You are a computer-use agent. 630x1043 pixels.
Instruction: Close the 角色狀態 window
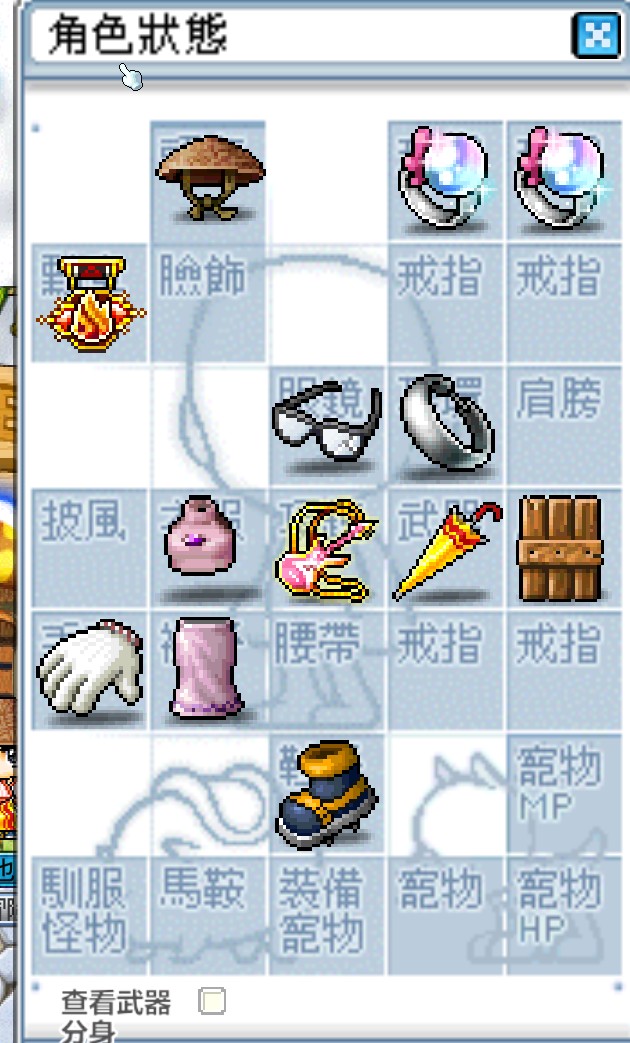pos(597,36)
